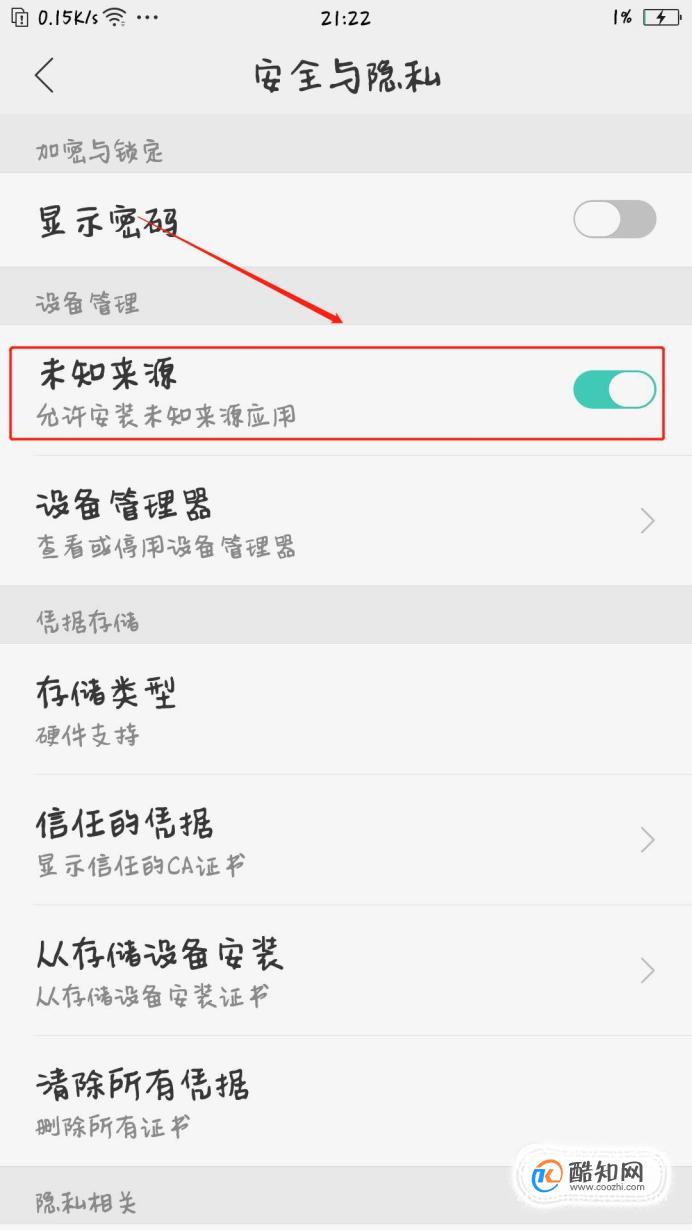Enable the 显示密码 switch

[x=614, y=220]
